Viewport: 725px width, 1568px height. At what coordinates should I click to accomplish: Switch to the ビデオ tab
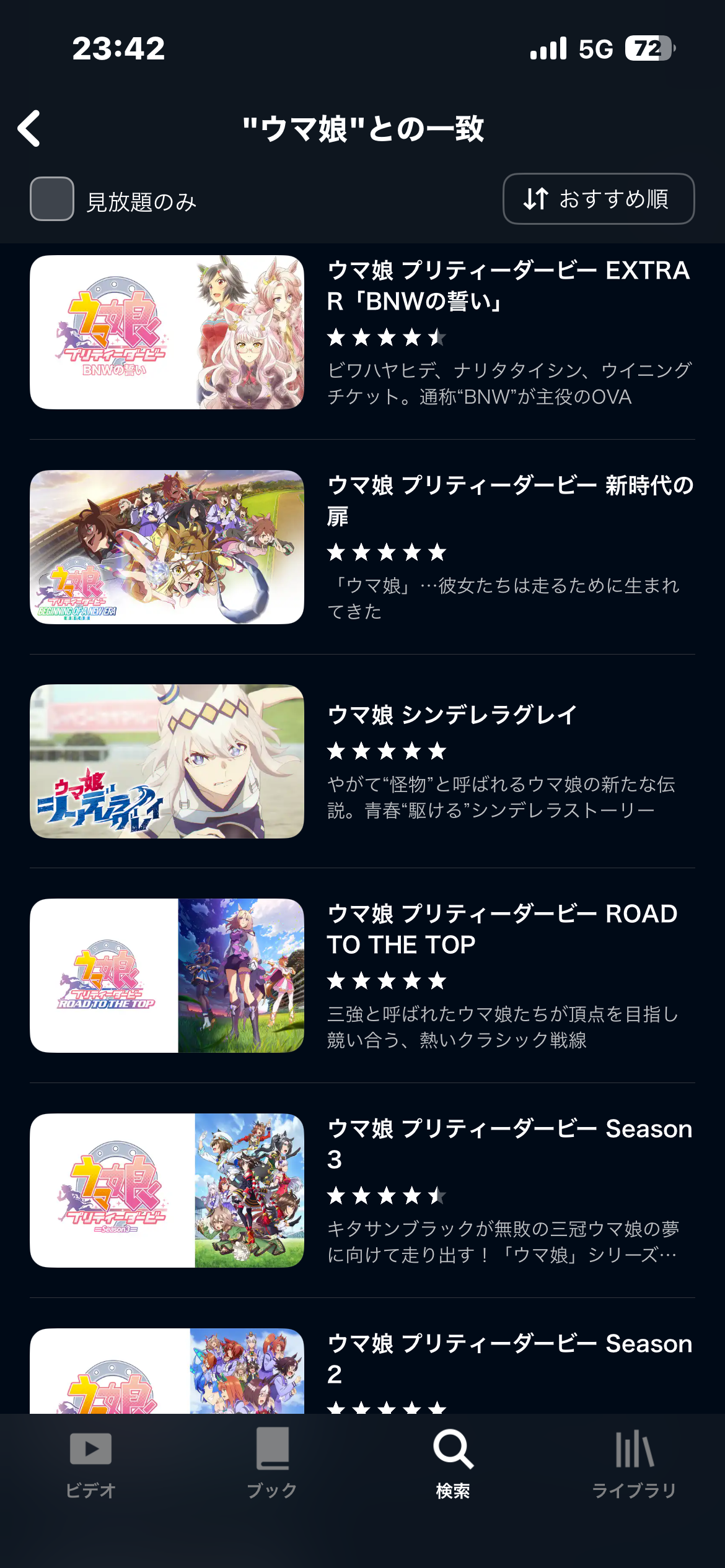point(90,1463)
